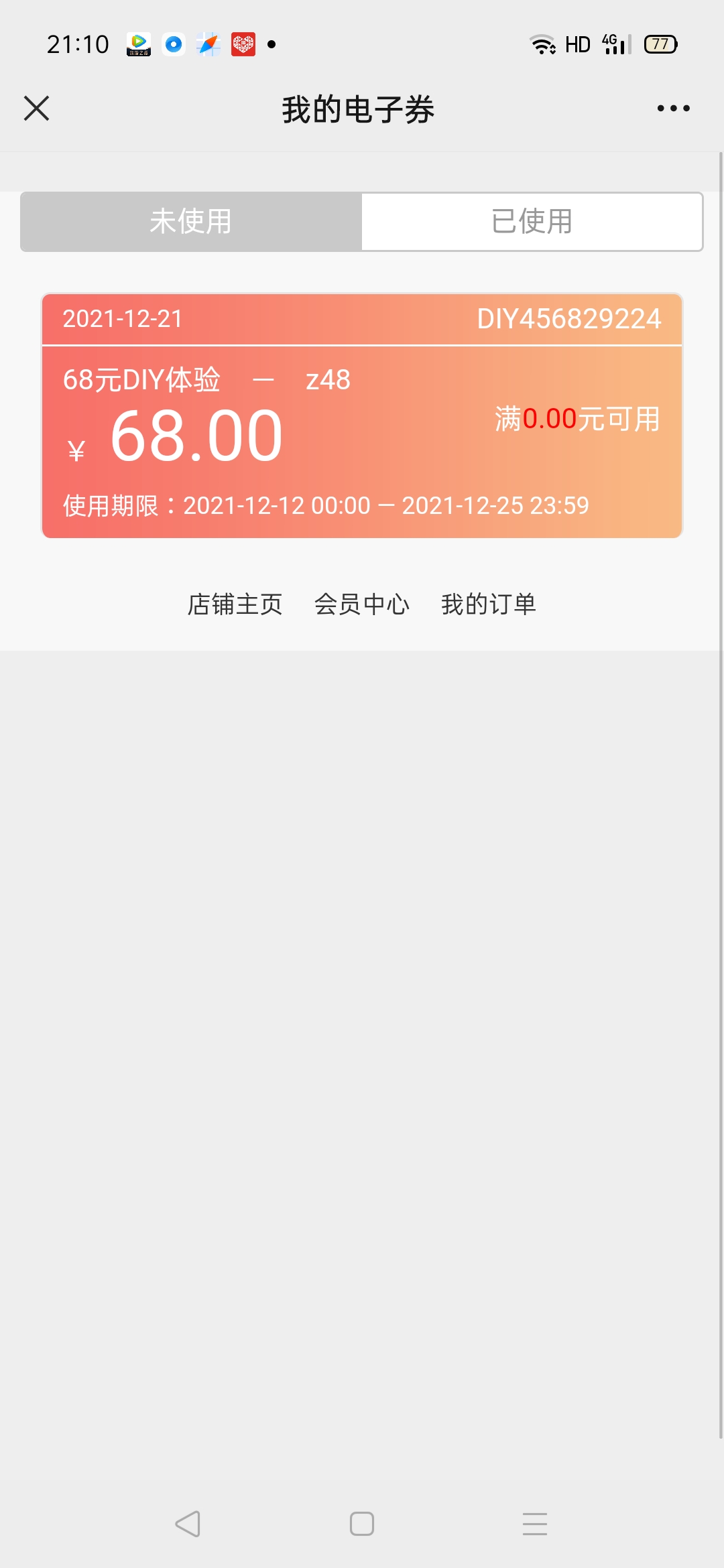Switch to the 未使用 tab
Viewport: 724px width, 1568px height.
191,222
